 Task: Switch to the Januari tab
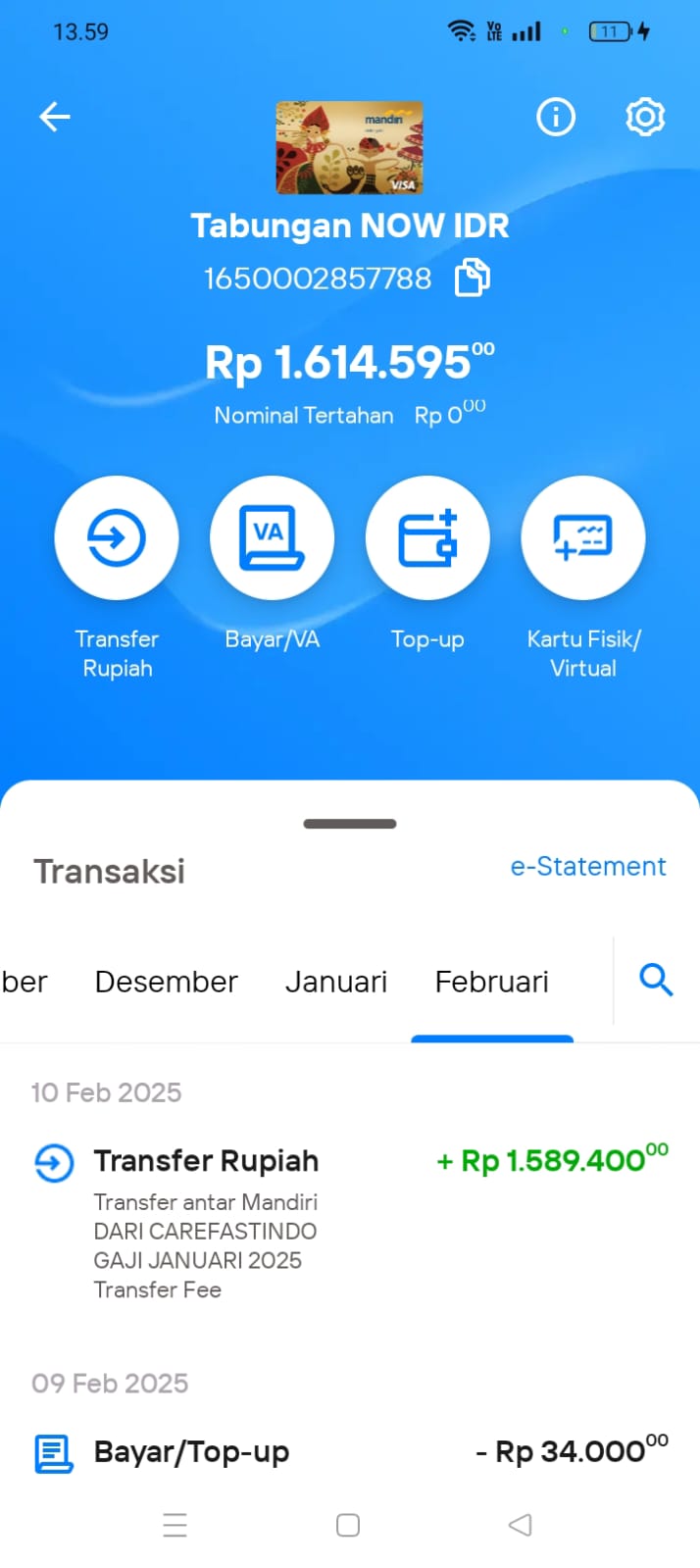pyautogui.click(x=336, y=982)
